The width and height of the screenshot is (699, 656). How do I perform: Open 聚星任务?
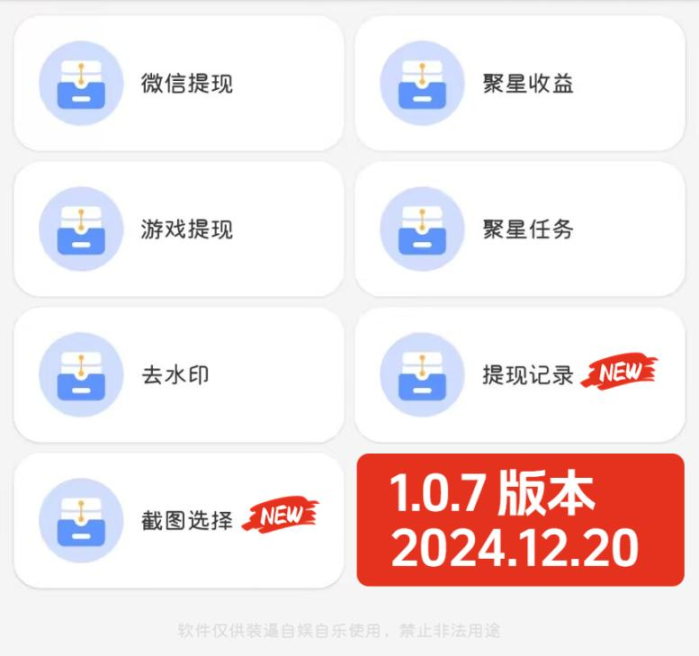520,230
